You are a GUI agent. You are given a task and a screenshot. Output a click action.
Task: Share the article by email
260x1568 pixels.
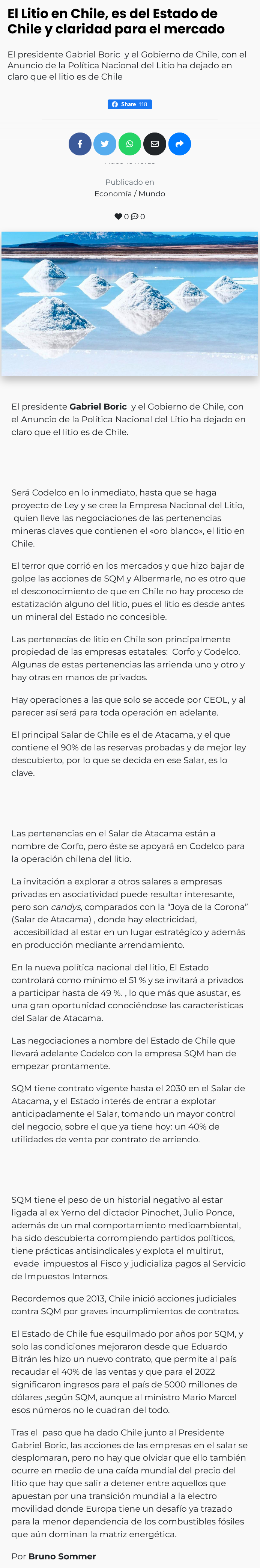155,144
